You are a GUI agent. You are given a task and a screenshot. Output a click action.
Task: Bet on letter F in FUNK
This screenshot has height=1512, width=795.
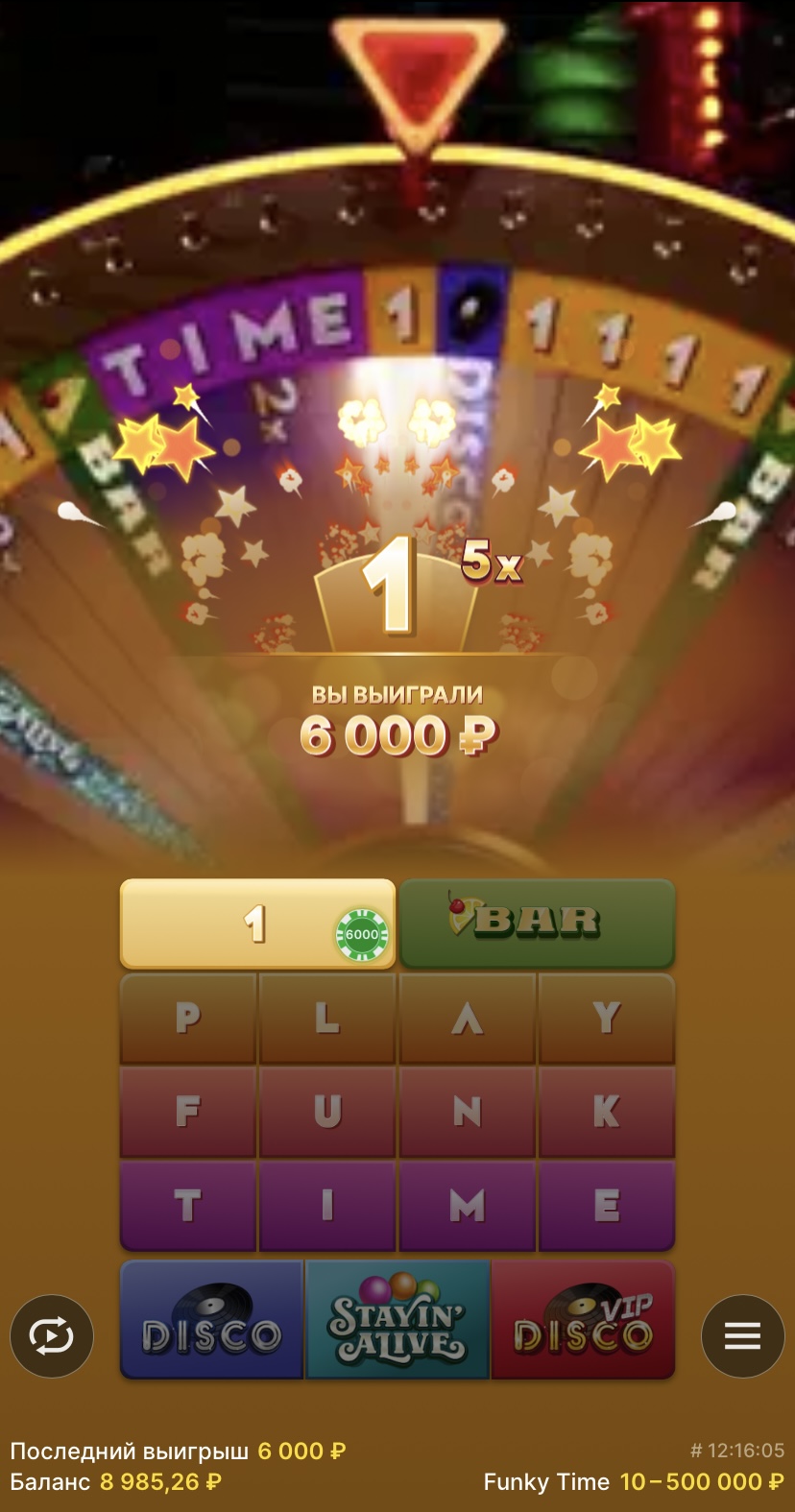[188, 1112]
